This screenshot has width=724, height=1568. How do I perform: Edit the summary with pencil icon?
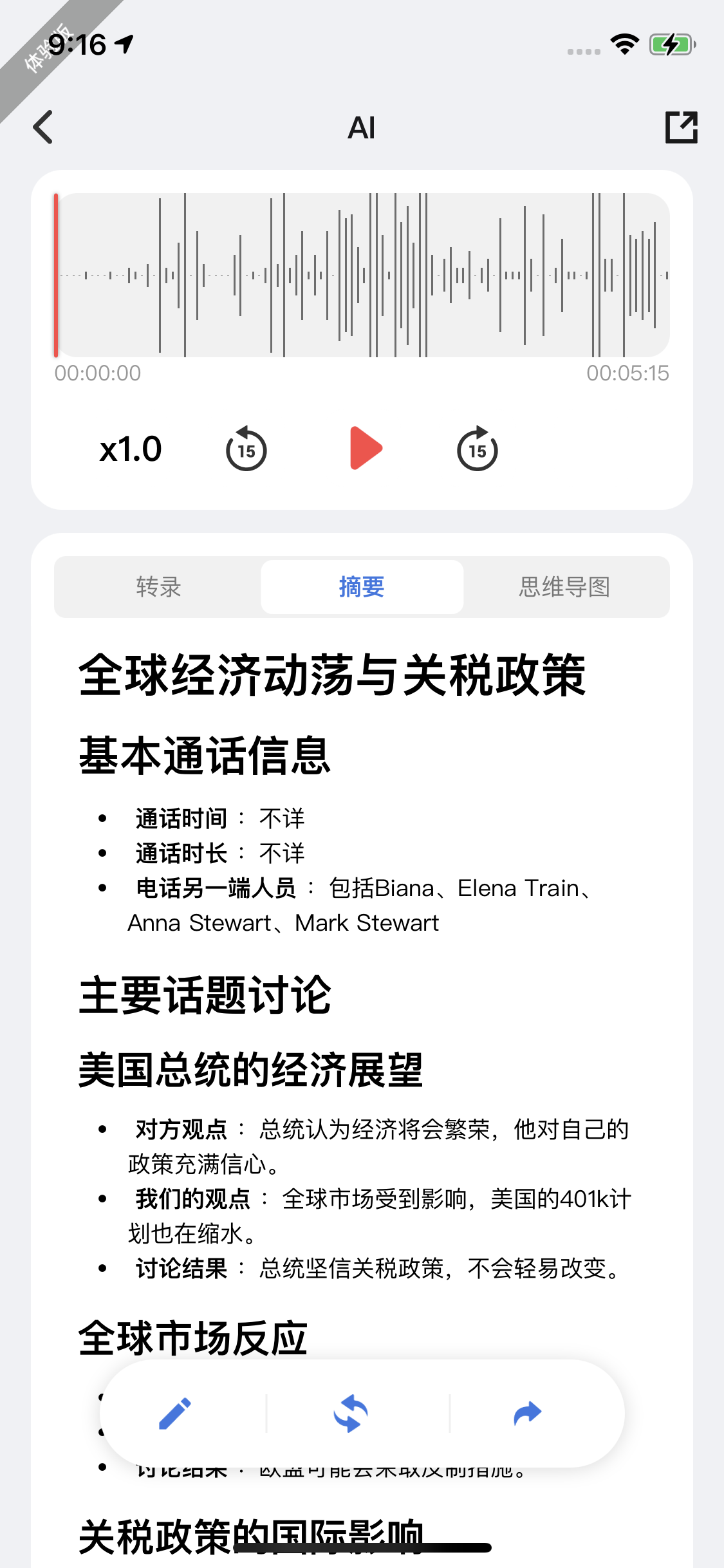pos(175,1414)
